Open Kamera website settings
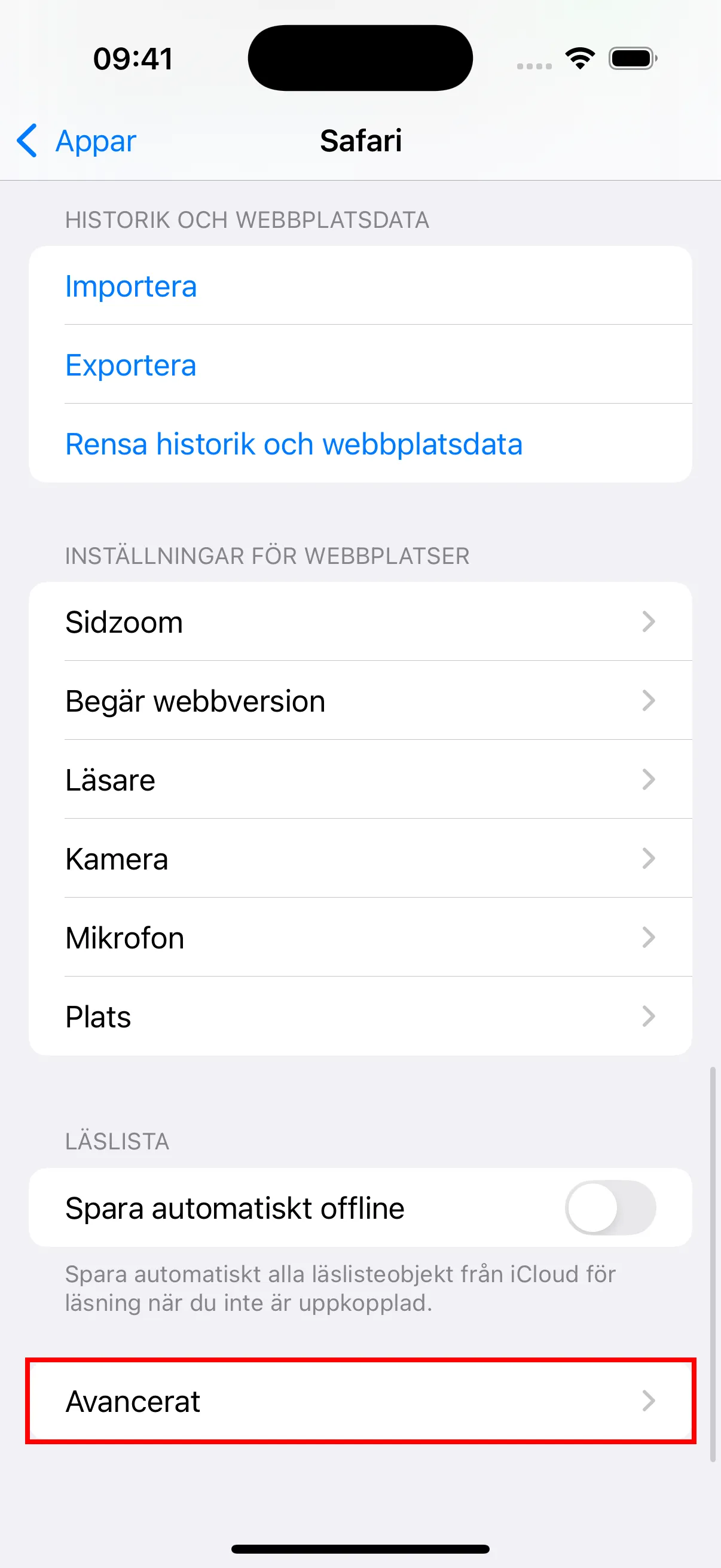Viewport: 721px width, 1568px height. point(360,859)
